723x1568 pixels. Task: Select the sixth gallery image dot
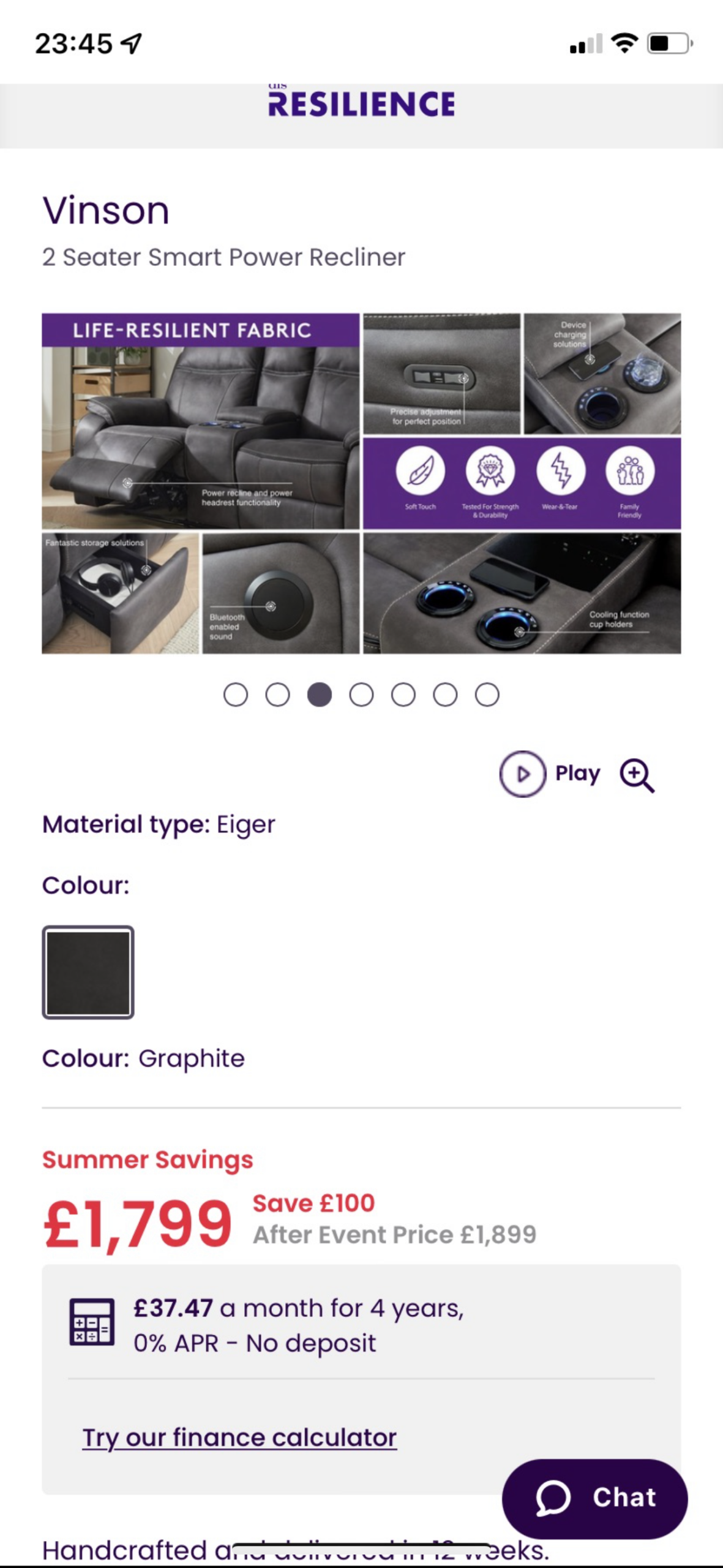(x=445, y=695)
